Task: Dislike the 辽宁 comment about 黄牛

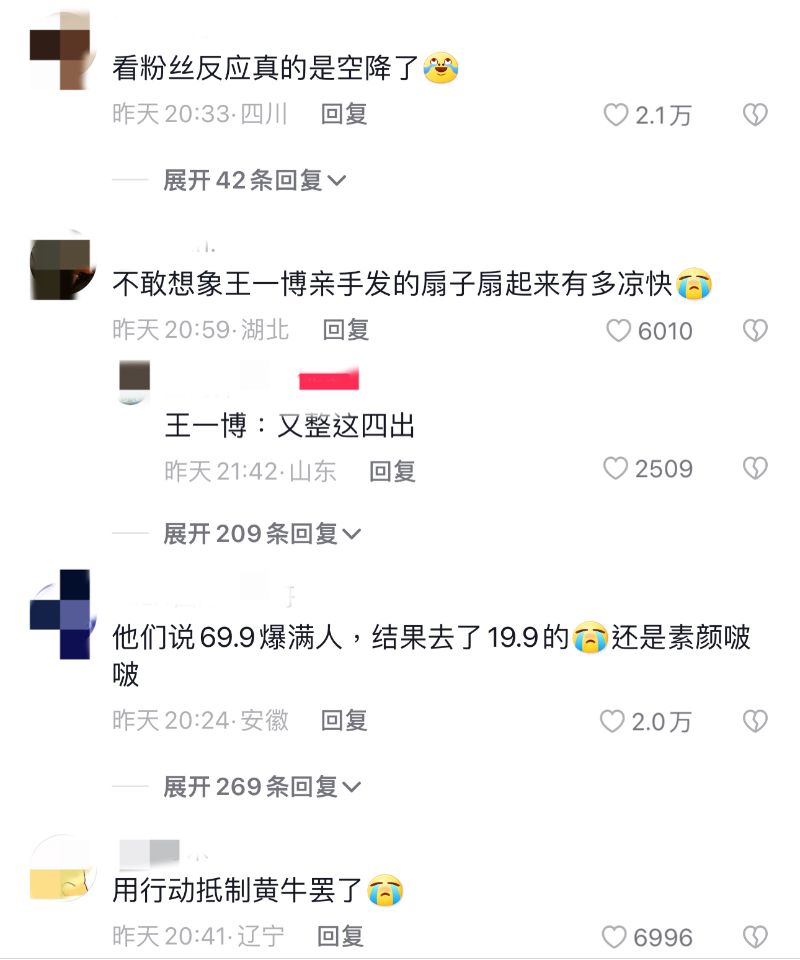Action: [x=755, y=937]
